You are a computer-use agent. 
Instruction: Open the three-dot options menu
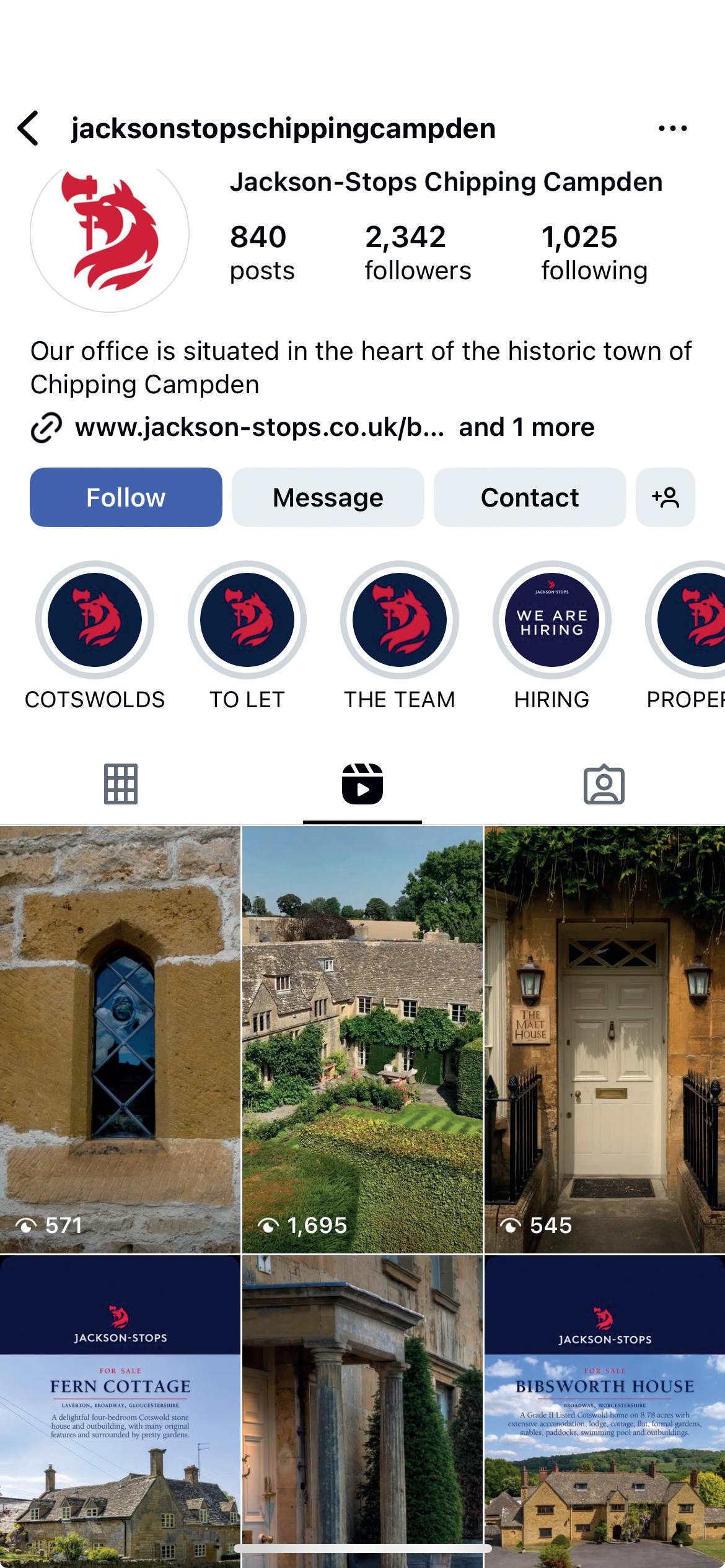click(x=673, y=128)
